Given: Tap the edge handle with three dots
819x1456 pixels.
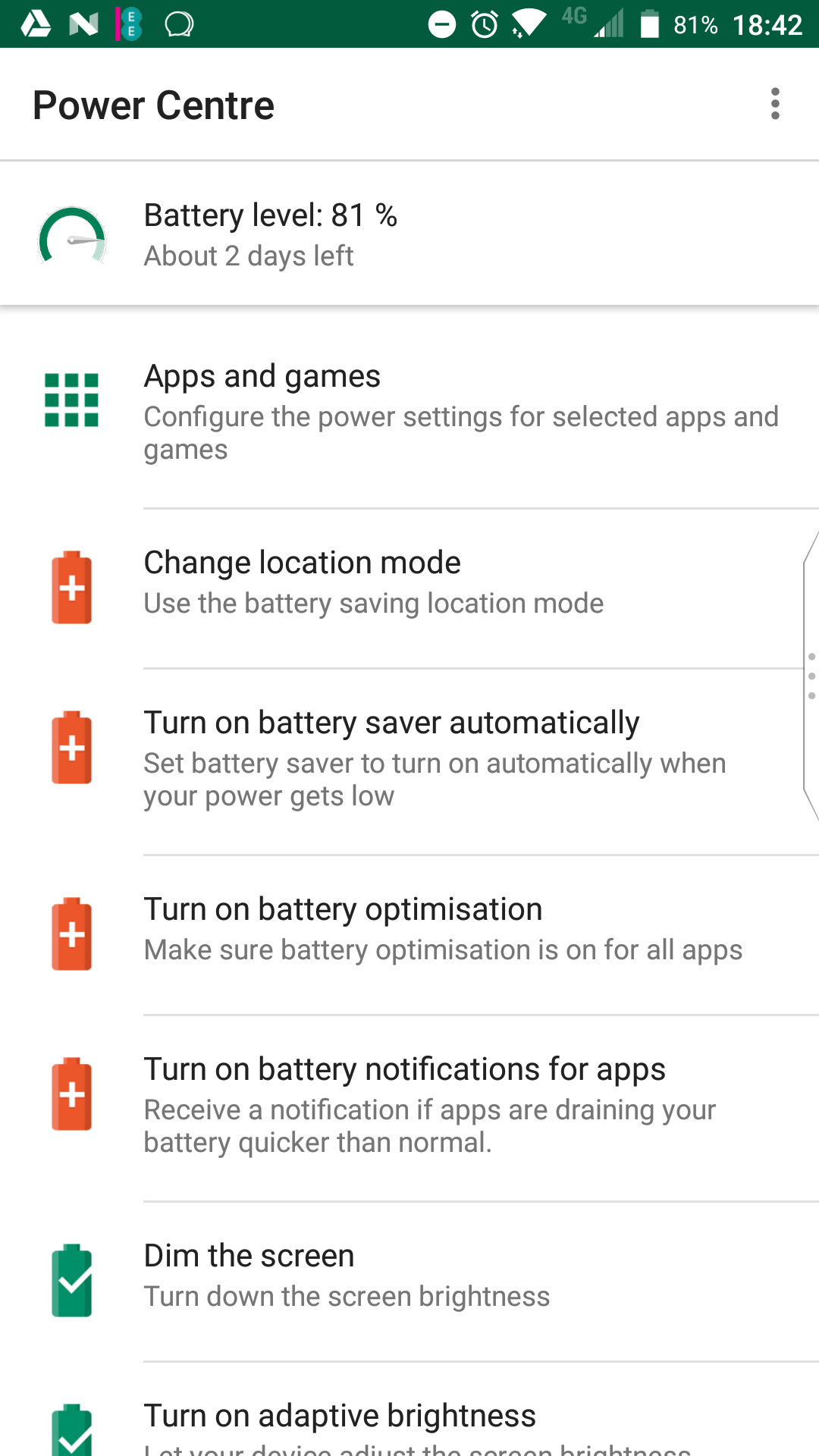Looking at the screenshot, I should point(811,676).
